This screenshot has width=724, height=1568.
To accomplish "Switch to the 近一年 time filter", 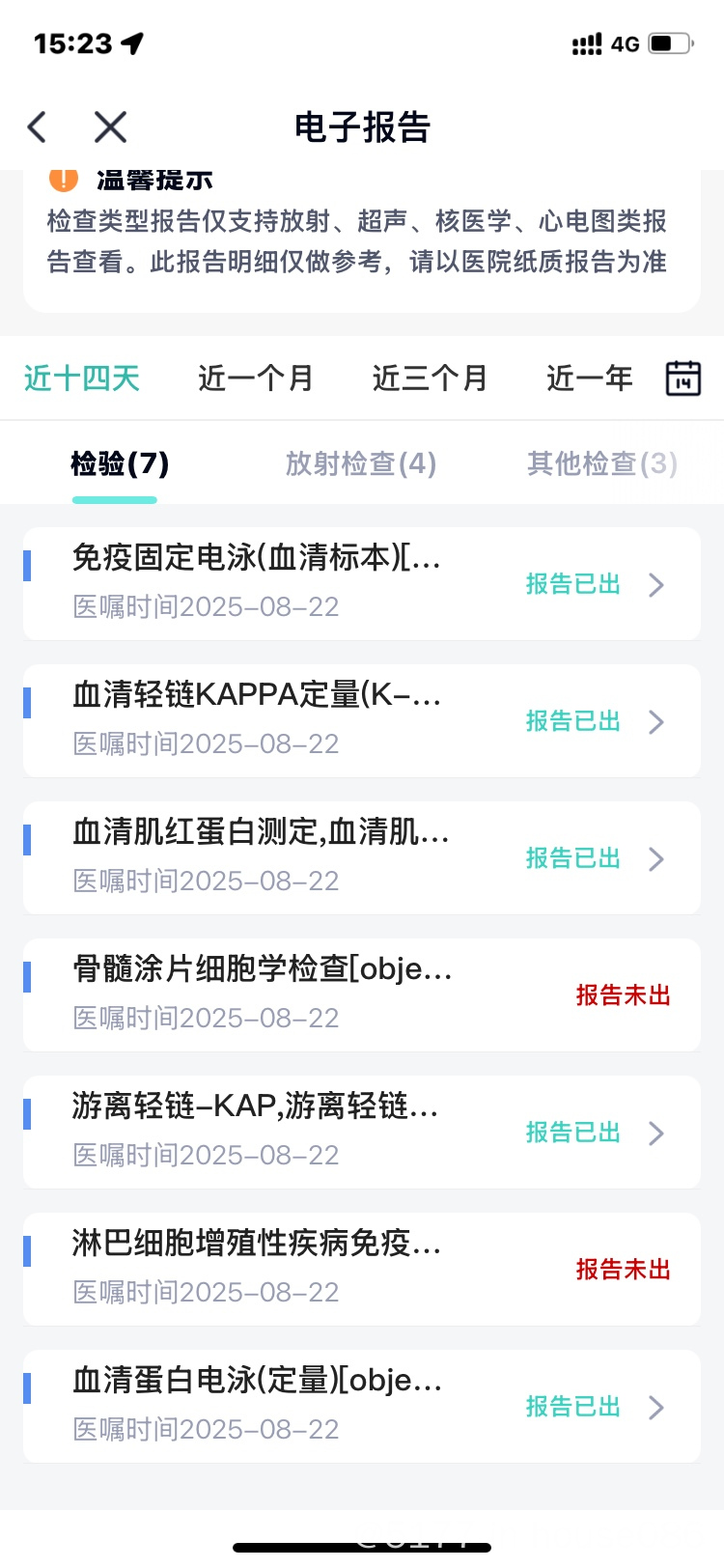I will (x=590, y=378).
